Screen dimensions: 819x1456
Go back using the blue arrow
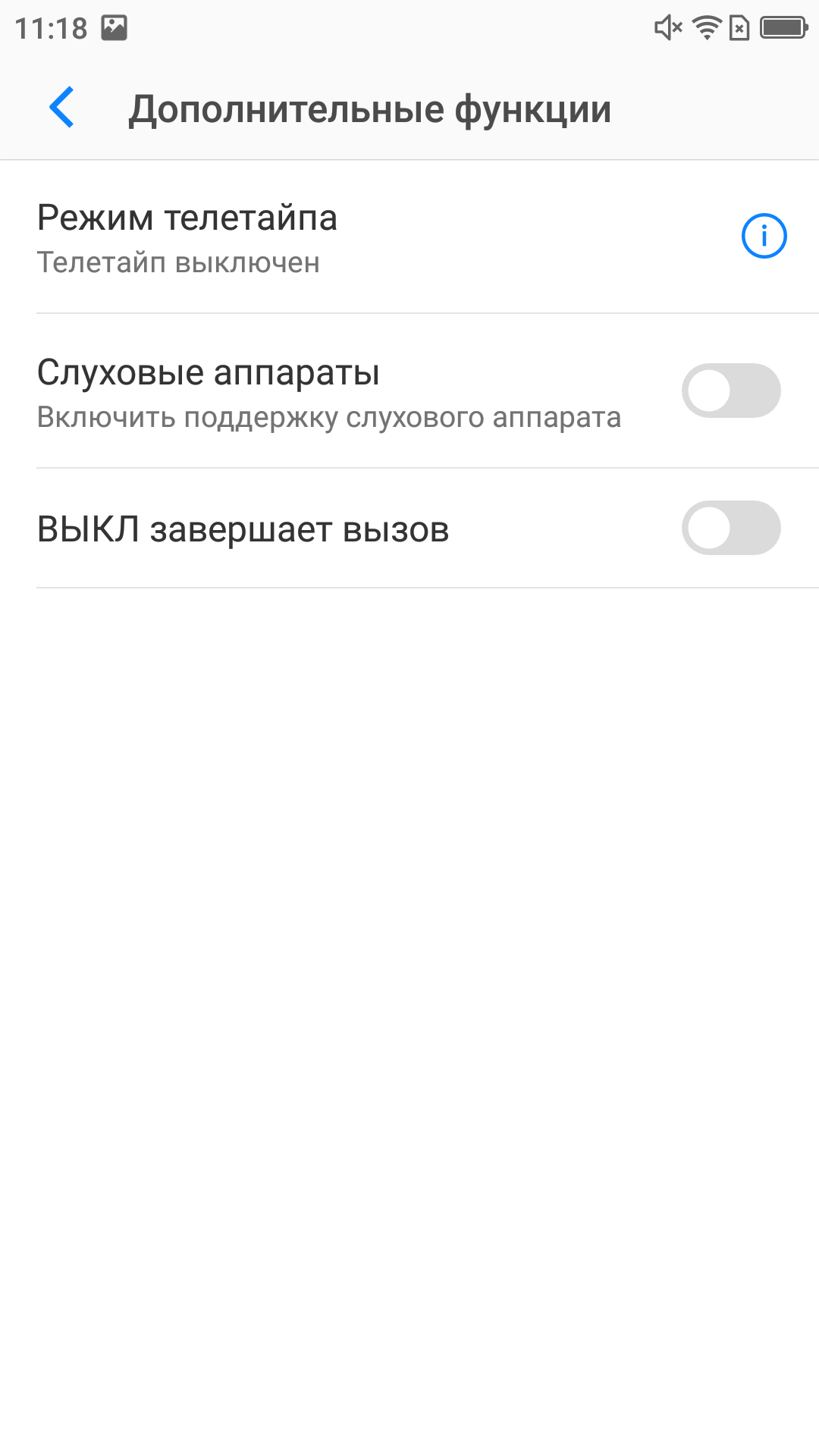(61, 107)
